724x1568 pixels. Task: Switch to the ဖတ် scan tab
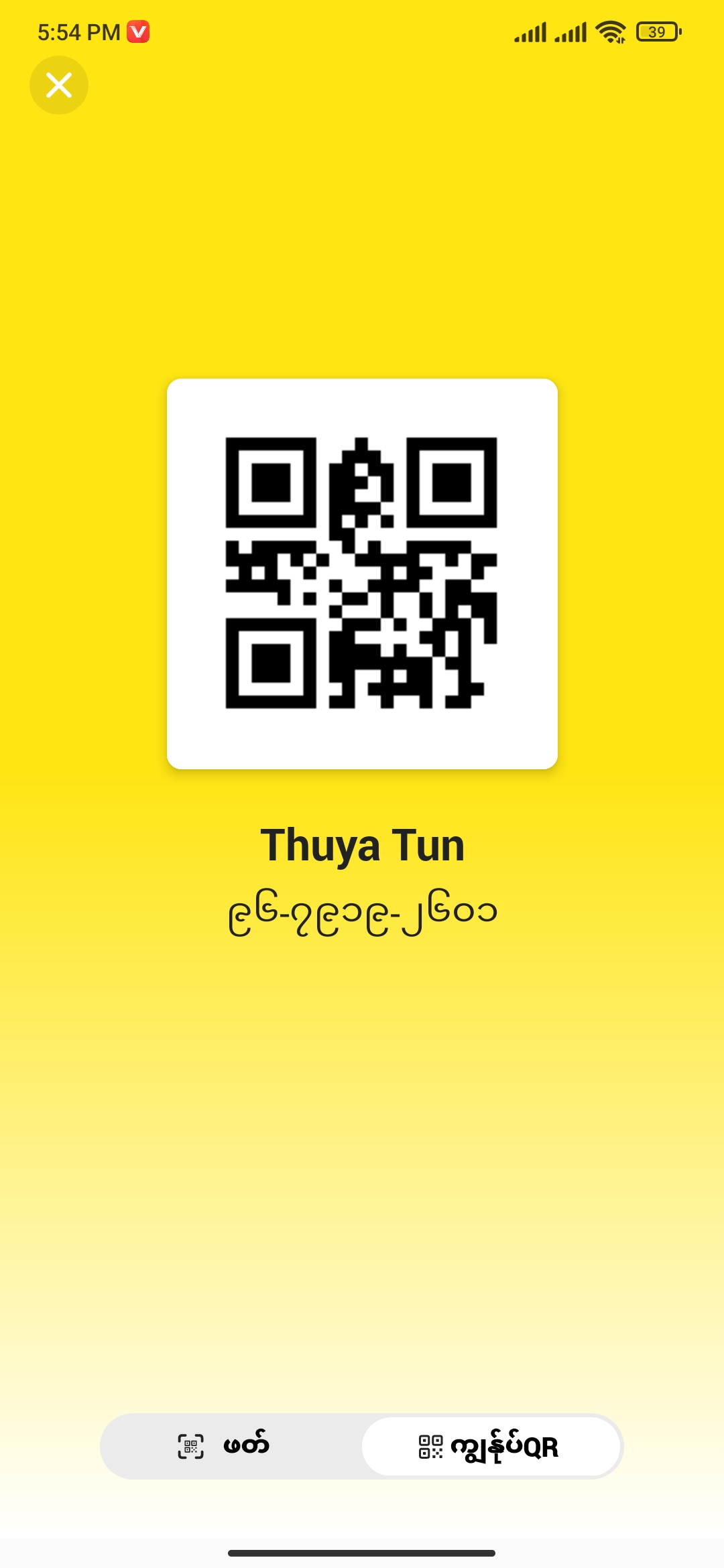225,1446
